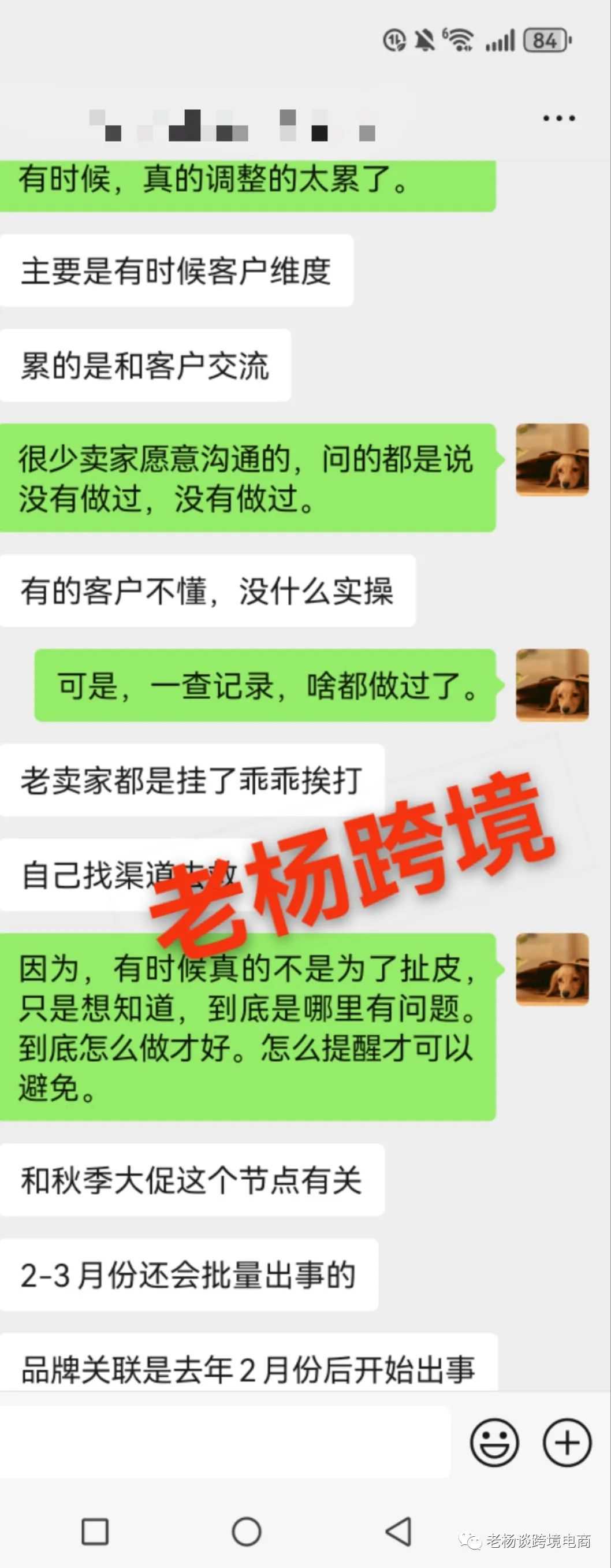
Task: Tap dog avatar beside 因为，有时候真的 message
Action: pos(552,969)
